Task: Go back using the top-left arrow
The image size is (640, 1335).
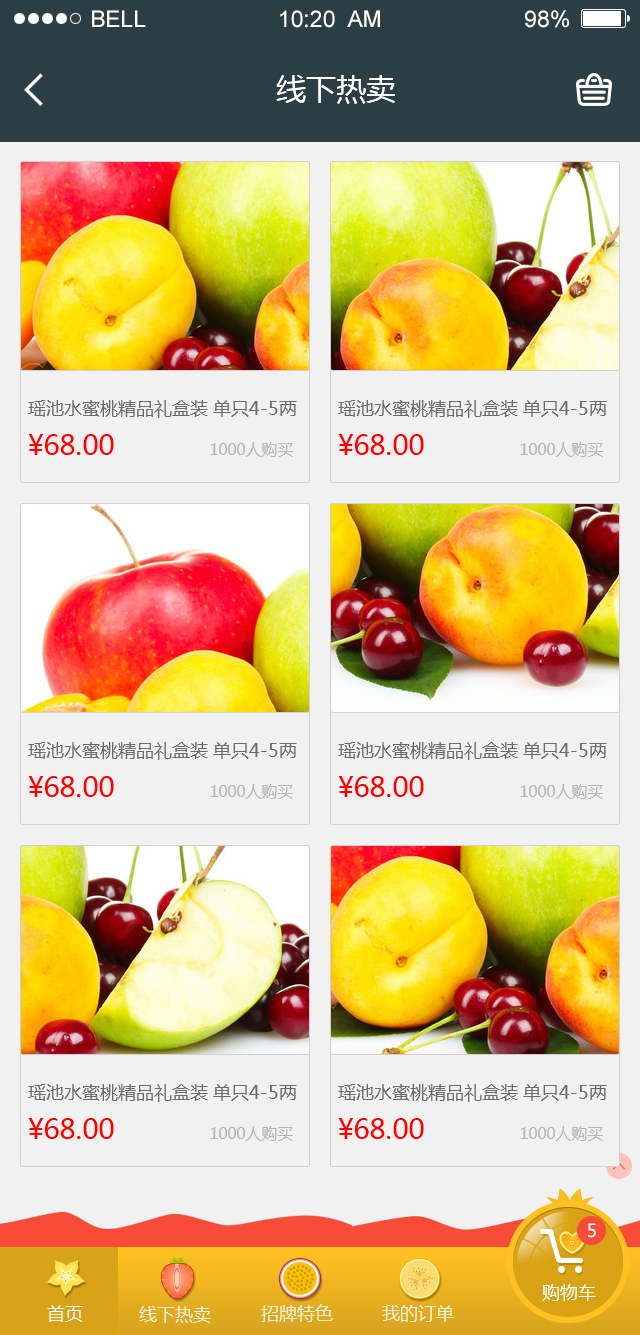Action: [34, 90]
